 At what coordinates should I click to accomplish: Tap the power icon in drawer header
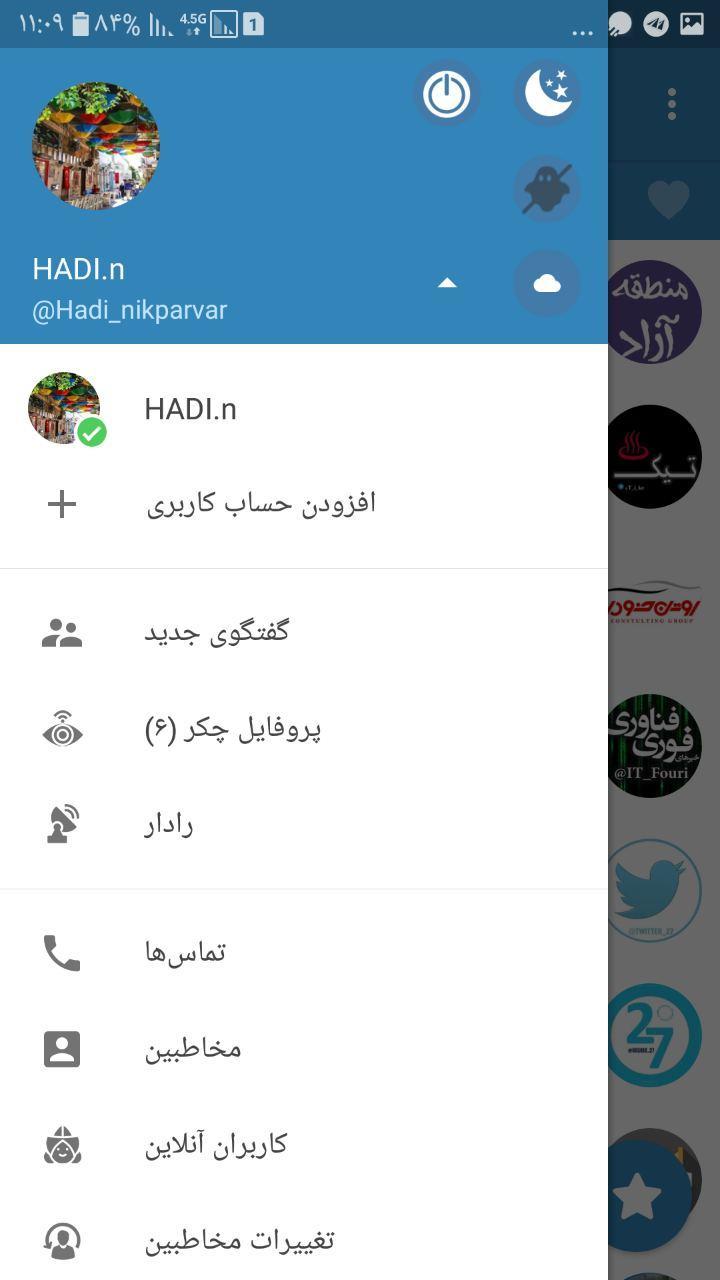pos(446,95)
